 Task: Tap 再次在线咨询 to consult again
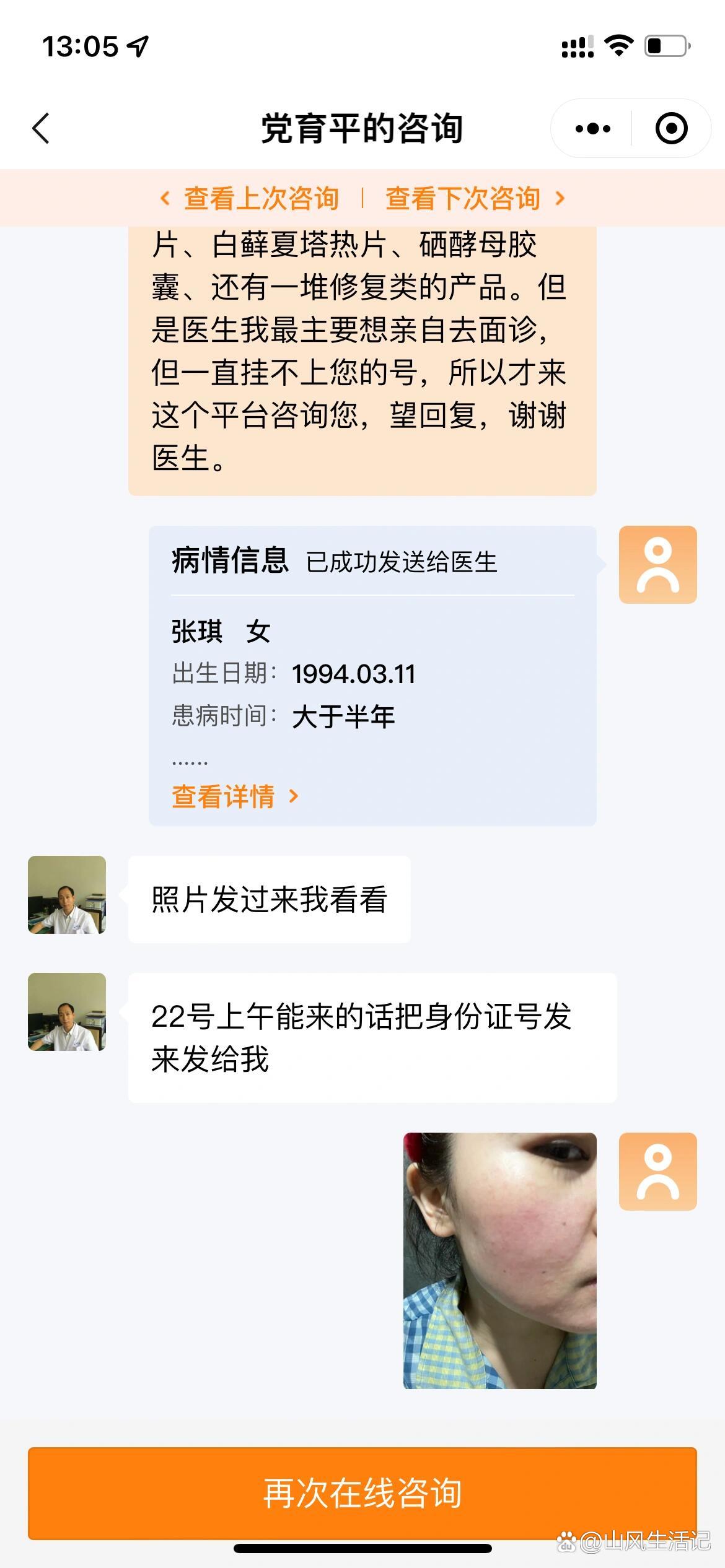[362, 1492]
